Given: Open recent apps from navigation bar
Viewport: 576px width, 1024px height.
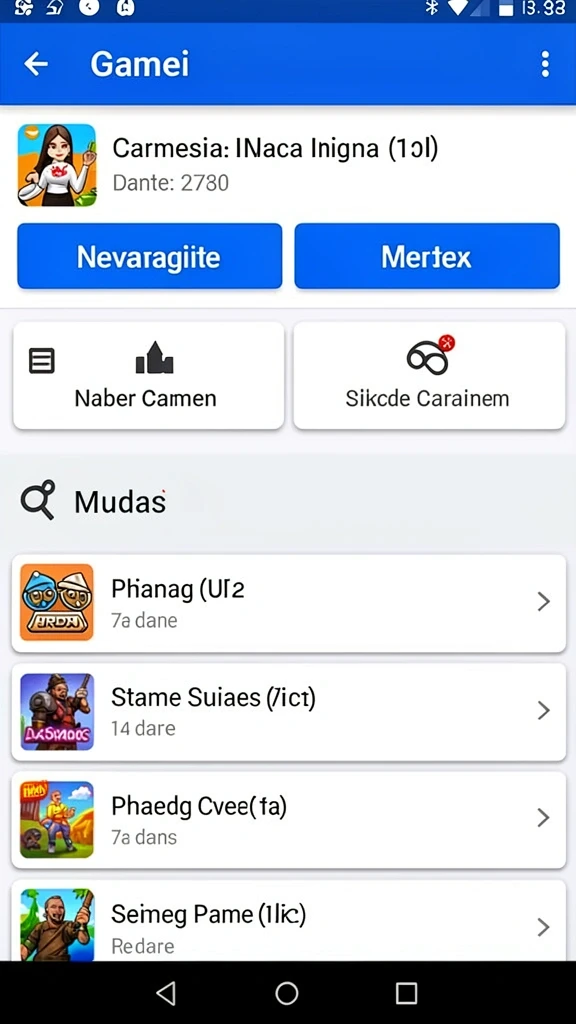Looking at the screenshot, I should (406, 993).
